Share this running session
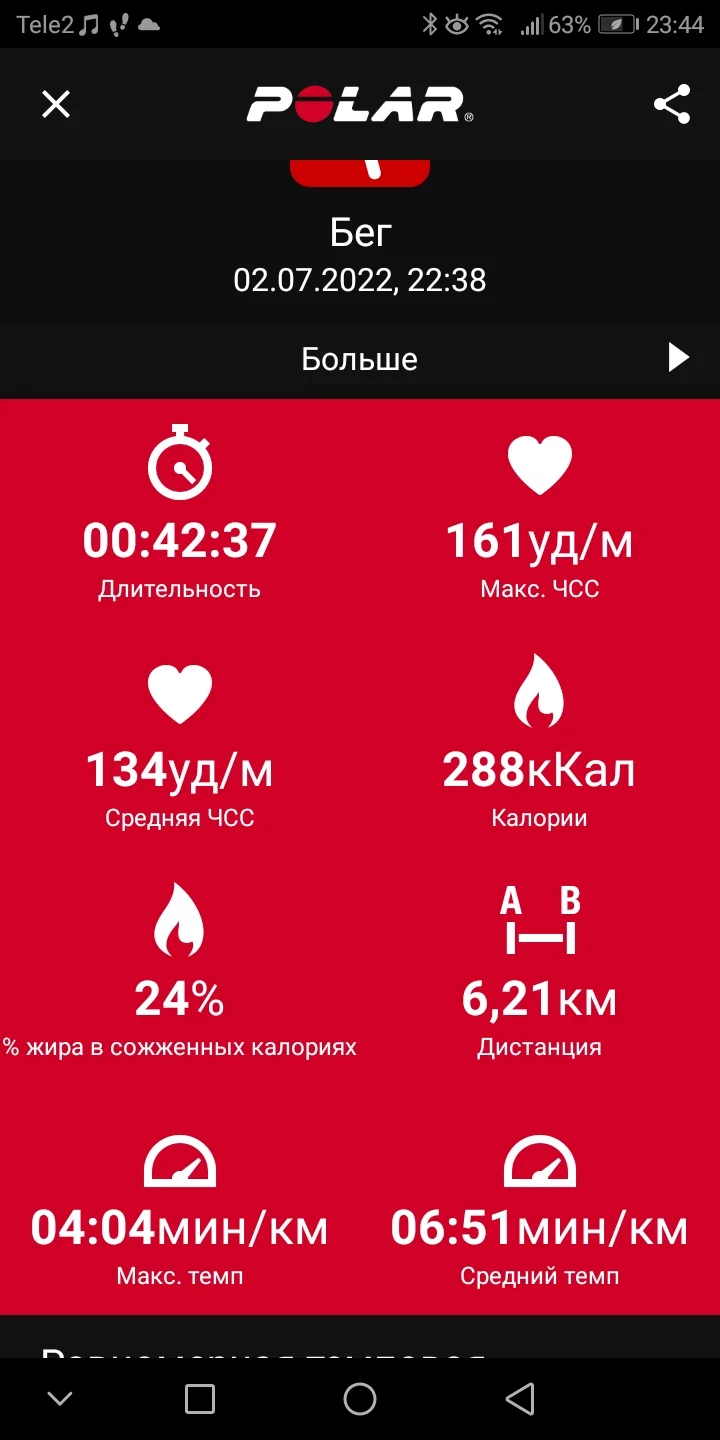720x1440 pixels. coord(672,104)
